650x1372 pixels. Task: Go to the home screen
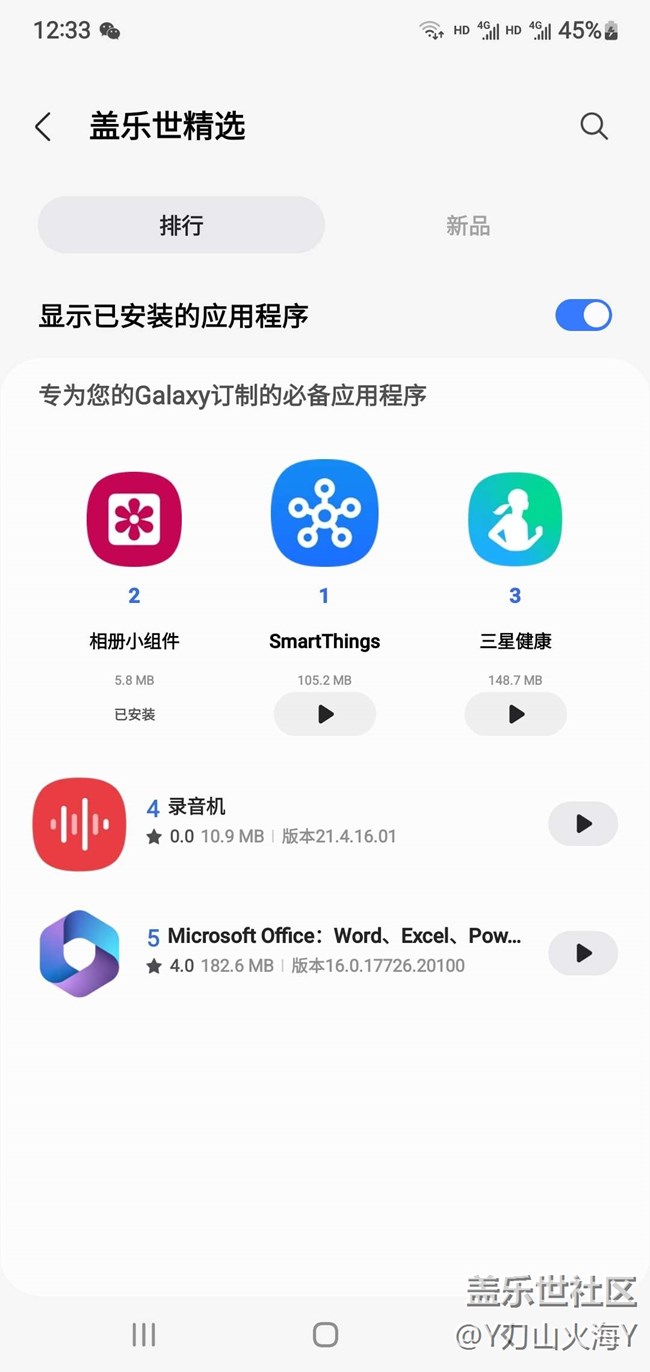[x=325, y=1334]
